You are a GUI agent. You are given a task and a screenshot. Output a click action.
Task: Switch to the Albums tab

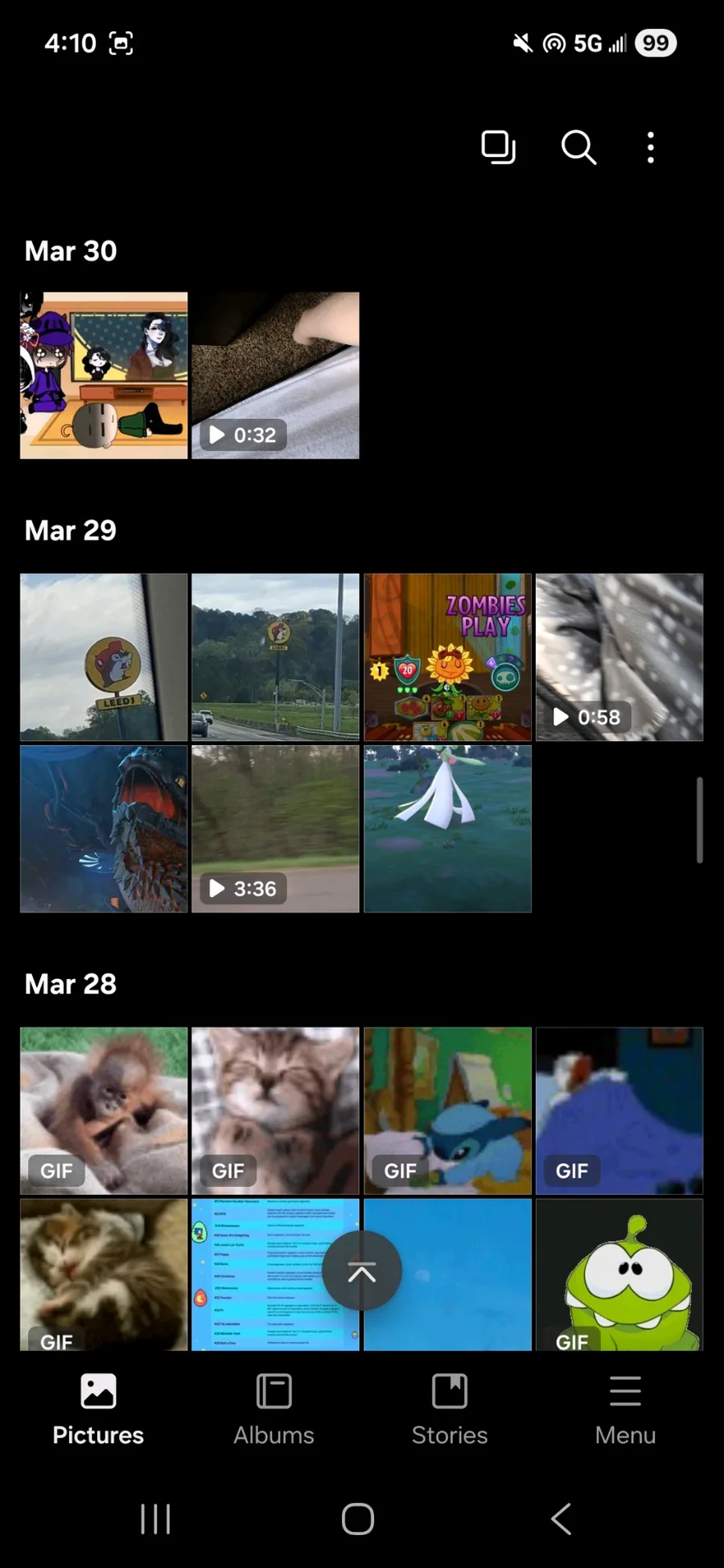[274, 1410]
